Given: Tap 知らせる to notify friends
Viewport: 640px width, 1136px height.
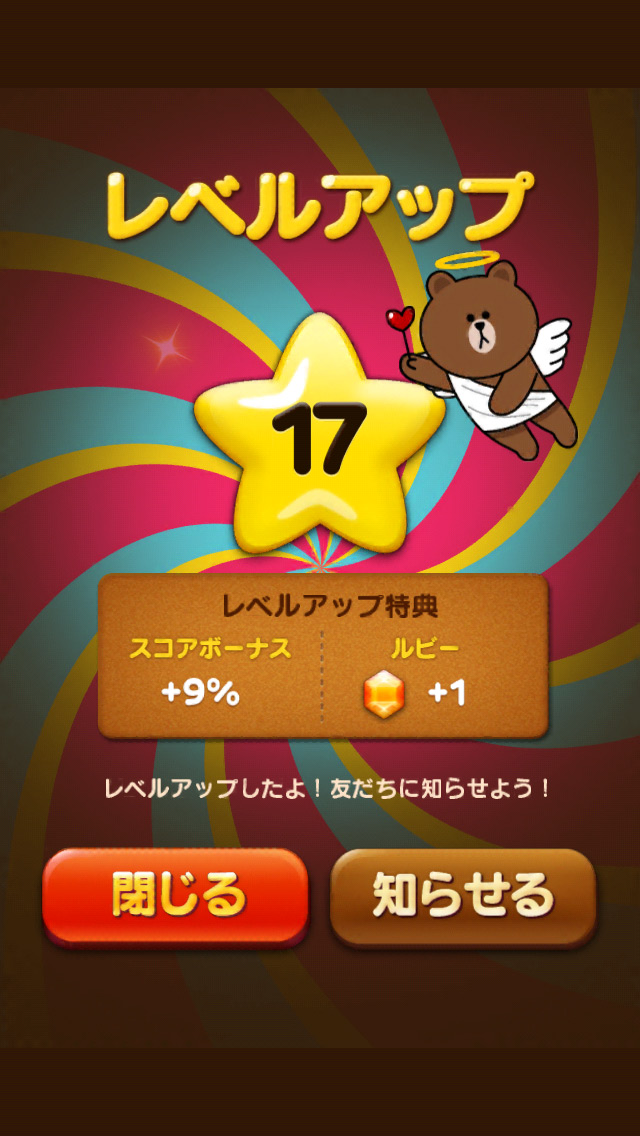Looking at the screenshot, I should point(463,896).
